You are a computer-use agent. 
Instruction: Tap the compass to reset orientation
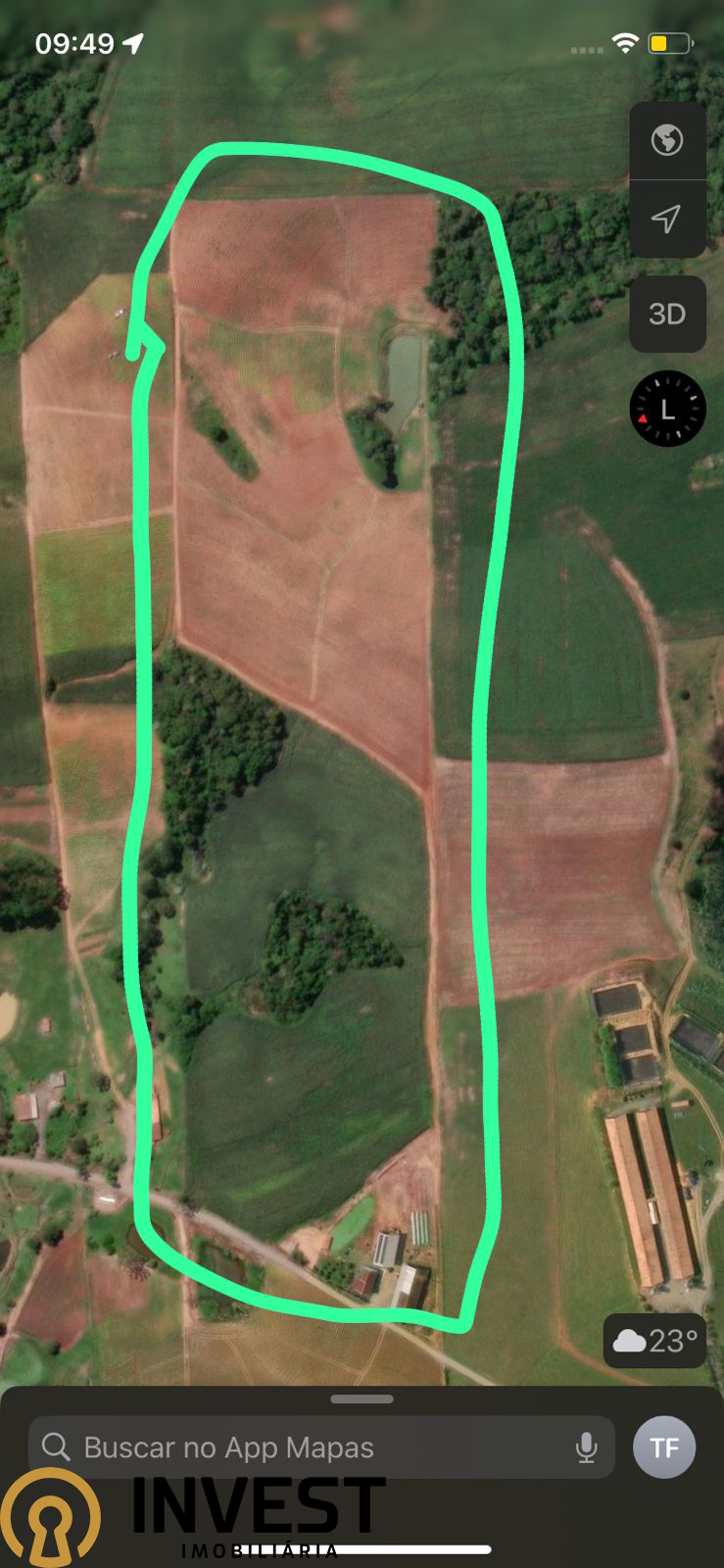[667, 409]
